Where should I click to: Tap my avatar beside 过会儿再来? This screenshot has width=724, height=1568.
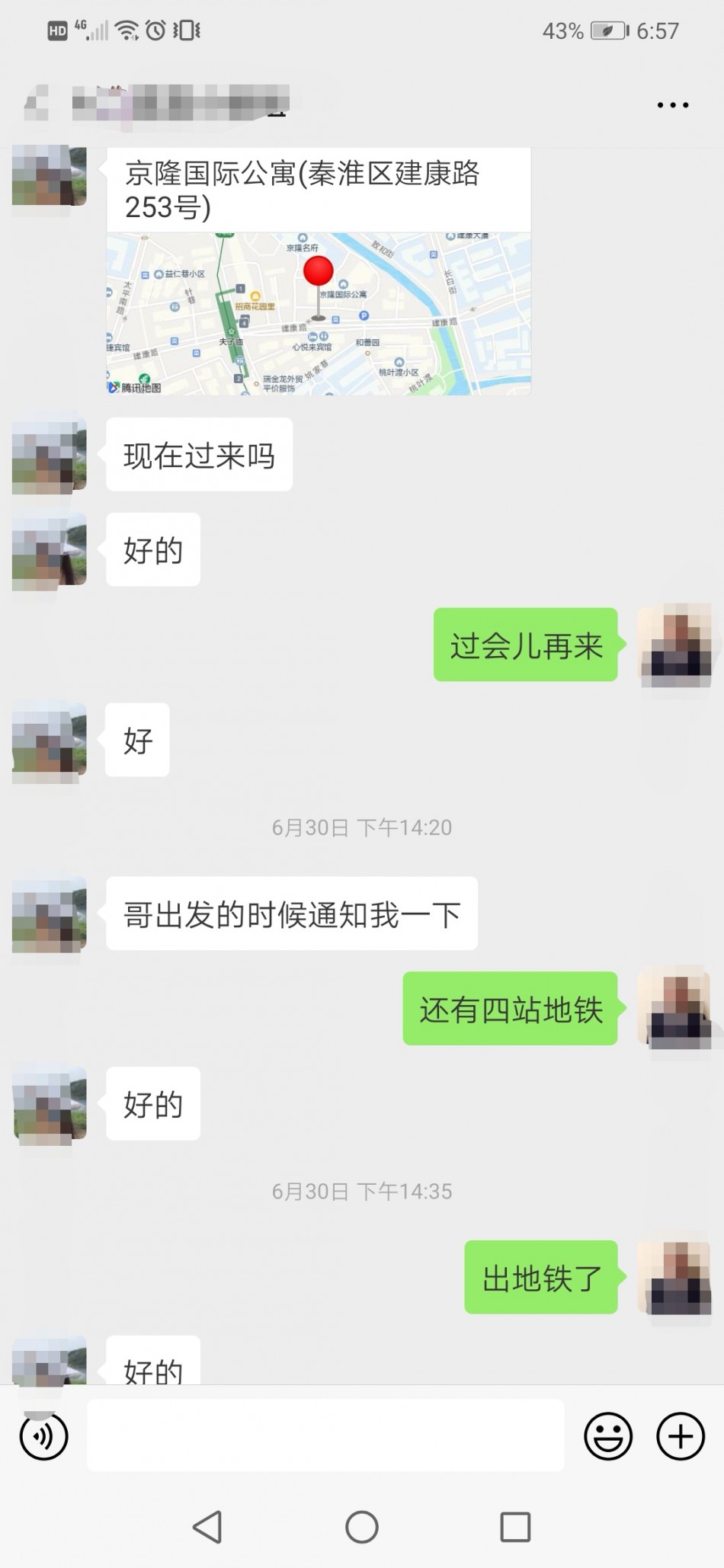coord(675,645)
